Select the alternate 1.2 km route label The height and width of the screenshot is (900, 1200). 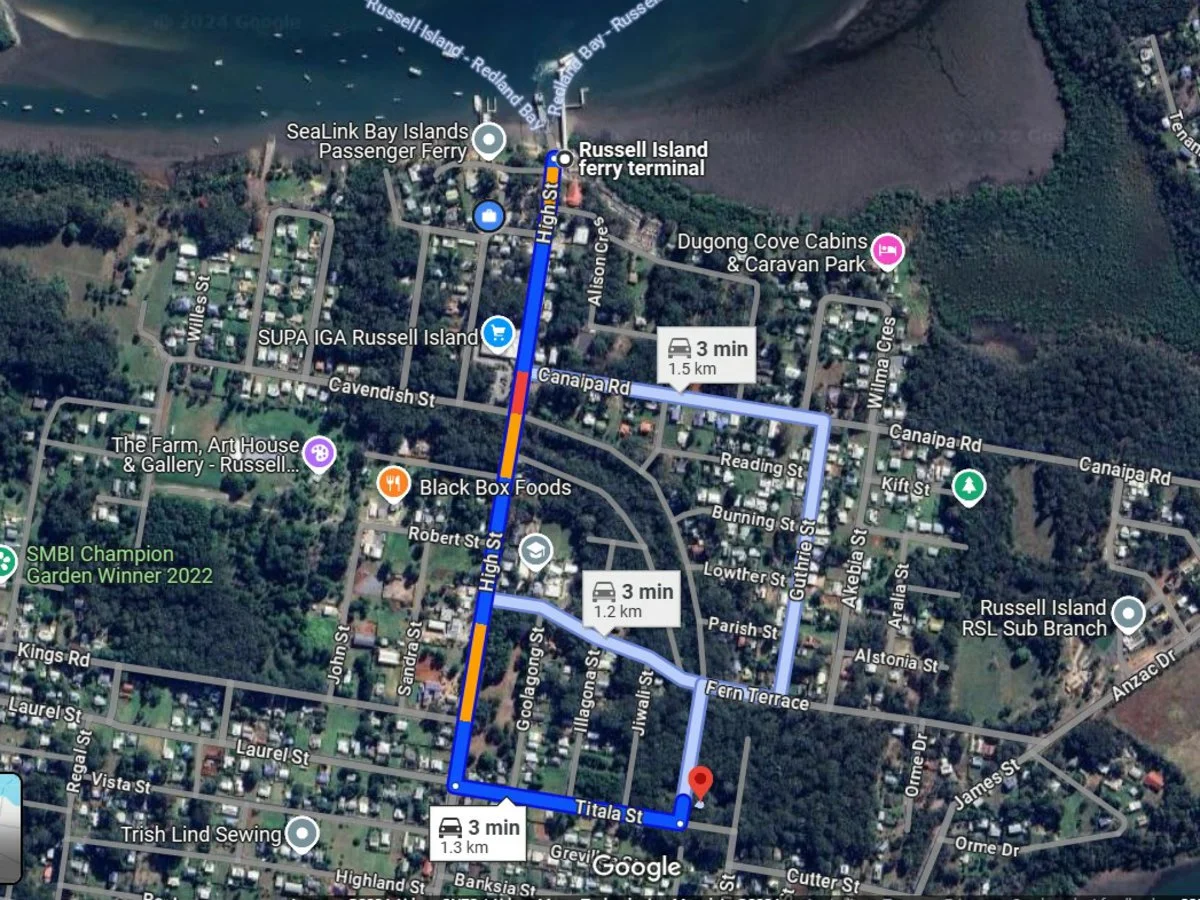point(632,601)
